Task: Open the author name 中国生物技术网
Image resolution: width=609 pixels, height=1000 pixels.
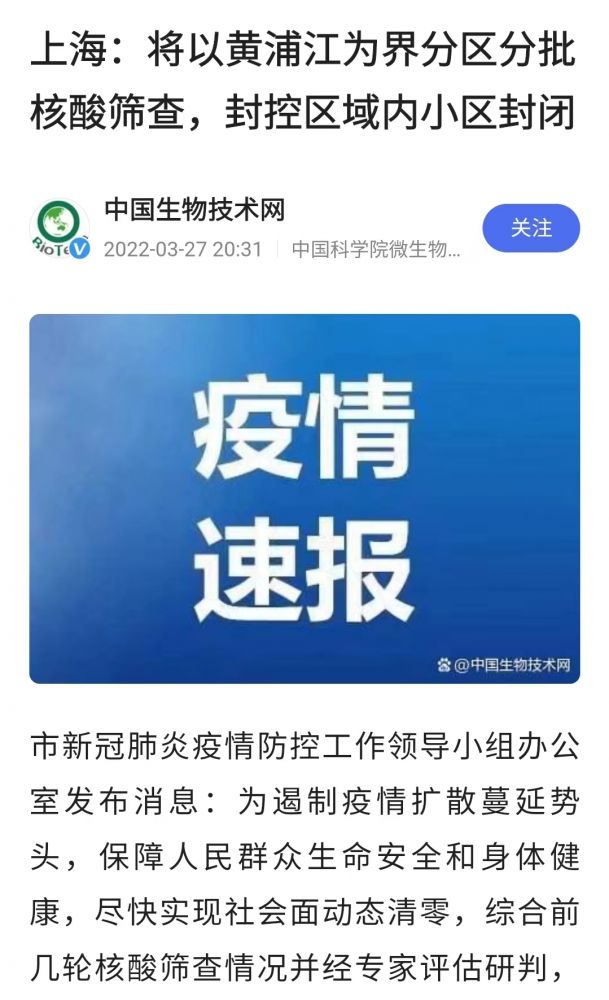Action: click(194, 210)
